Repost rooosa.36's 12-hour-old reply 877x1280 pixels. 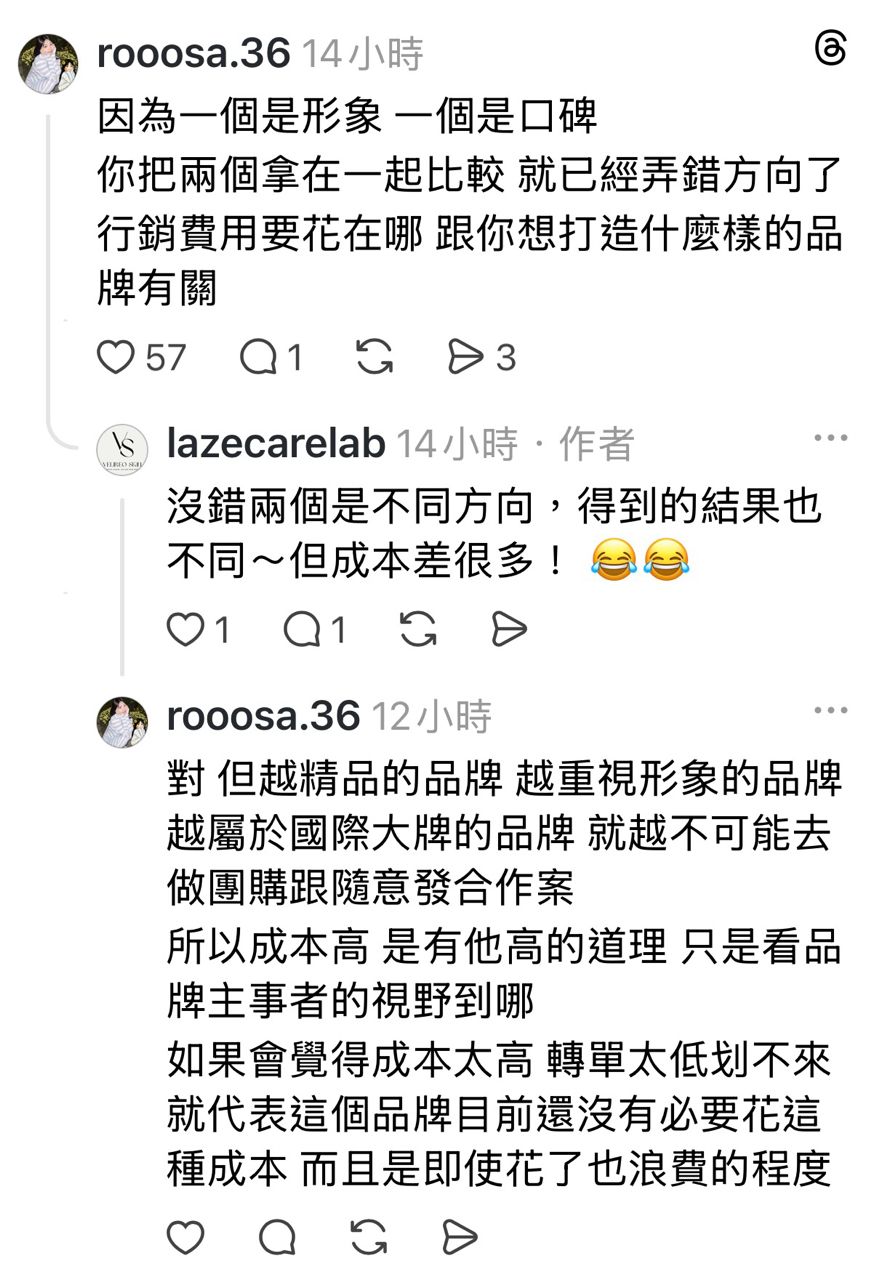pos(369,1238)
